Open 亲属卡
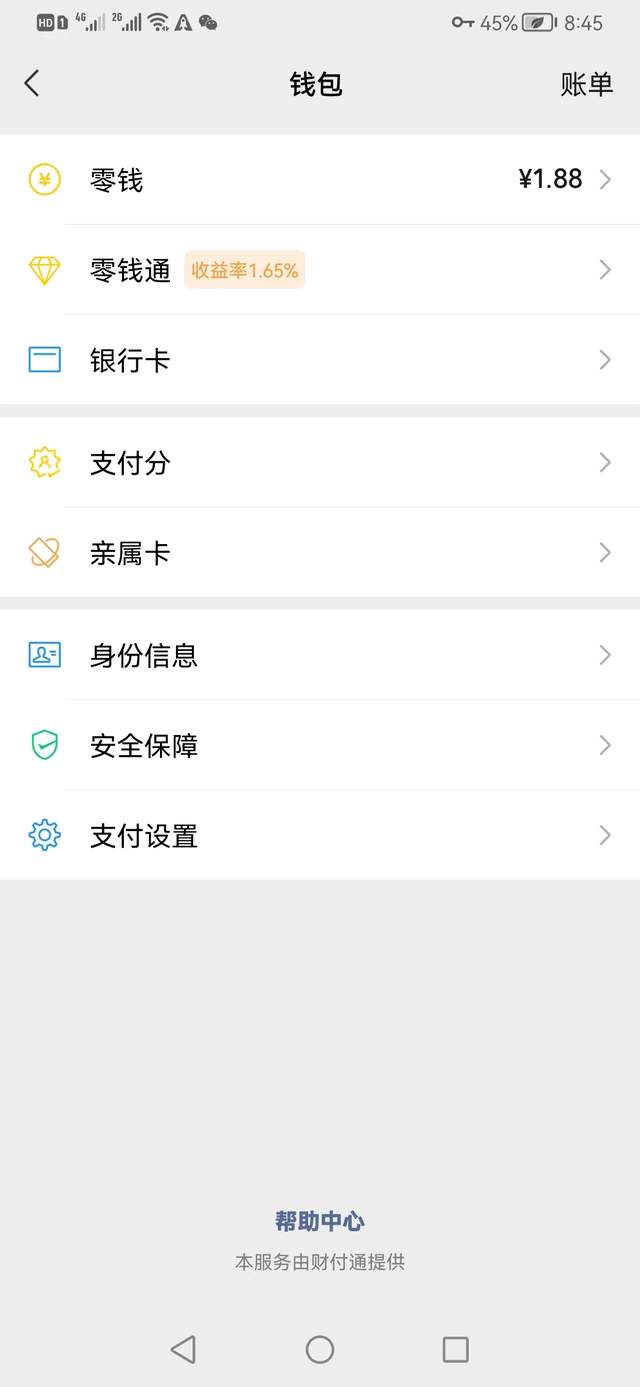The image size is (640, 1387). [x=320, y=552]
